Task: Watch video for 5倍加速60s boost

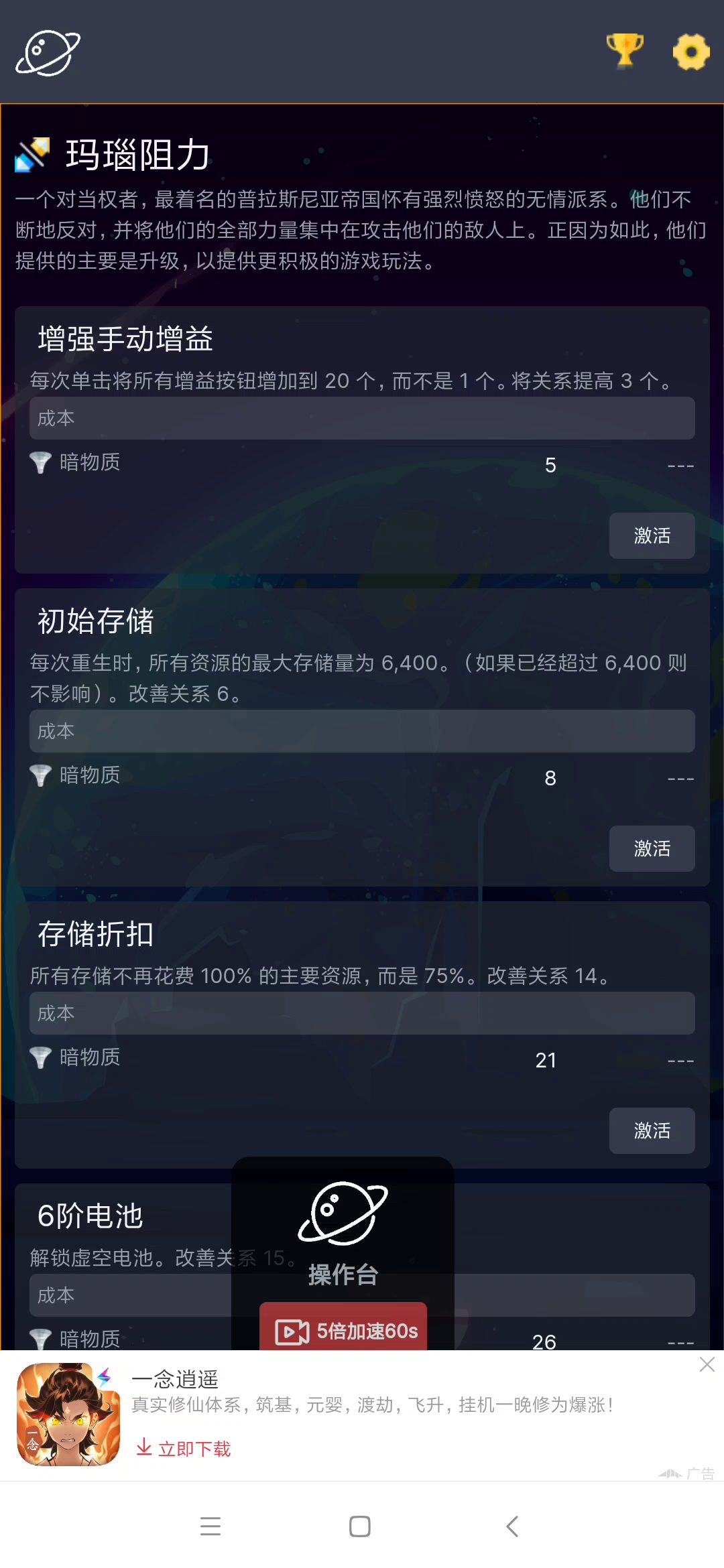Action: click(x=343, y=1330)
